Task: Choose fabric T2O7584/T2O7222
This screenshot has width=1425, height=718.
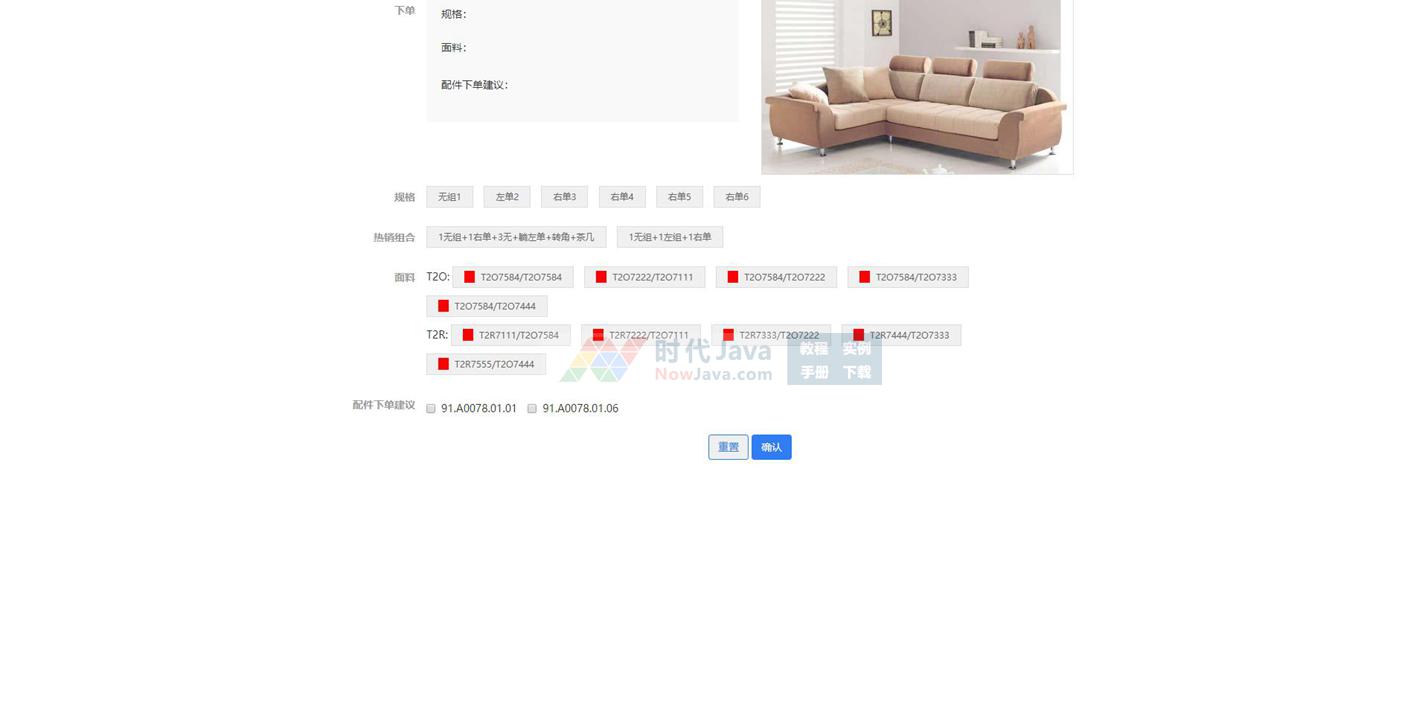Action: coord(776,277)
